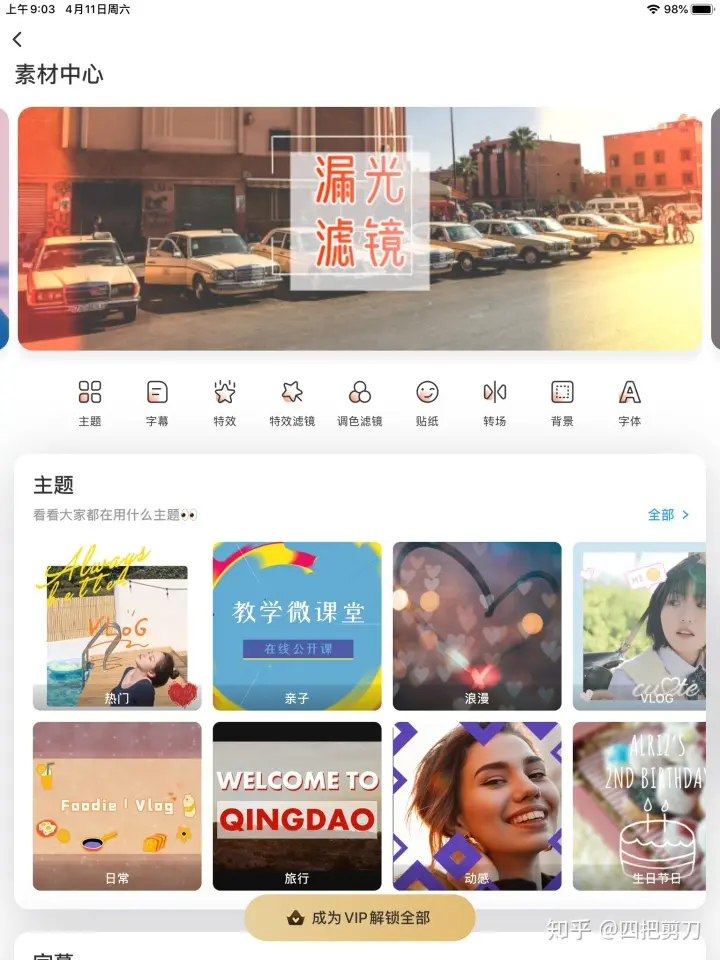Open the 主题 category
Image resolution: width=720 pixels, height=960 pixels.
90,403
